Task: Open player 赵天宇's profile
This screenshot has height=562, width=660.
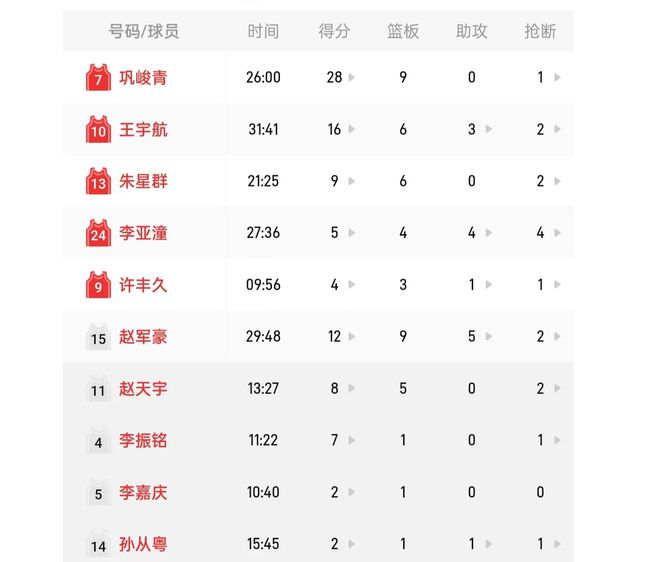Action: 143,389
